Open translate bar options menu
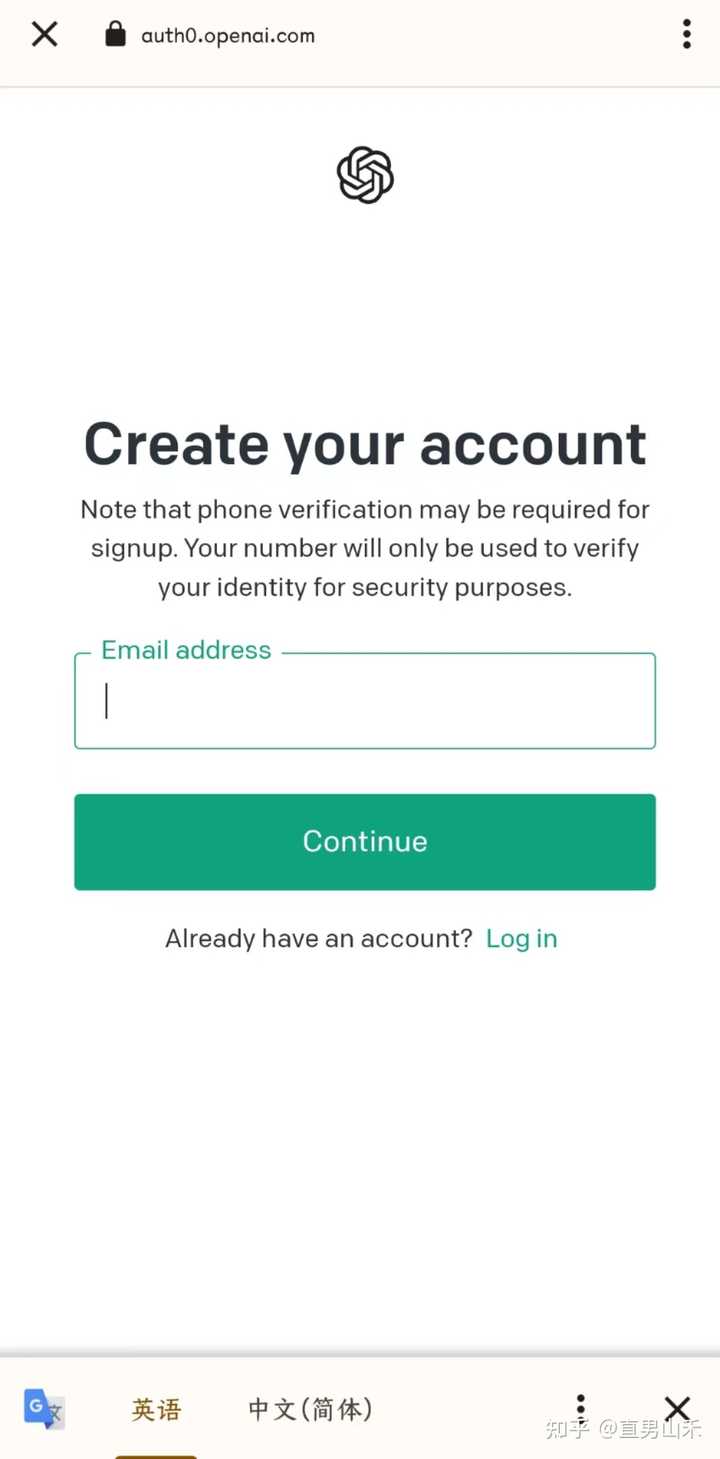720x1459 pixels. coord(580,1410)
